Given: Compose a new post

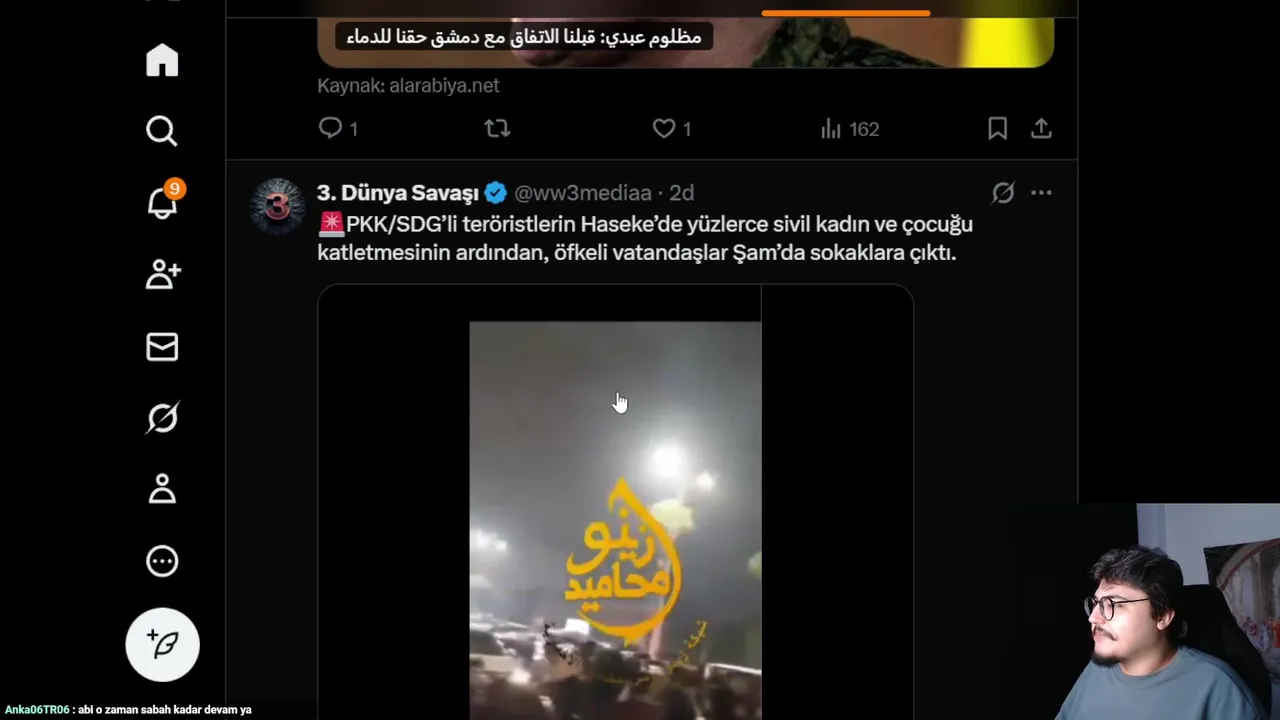Looking at the screenshot, I should [162, 644].
